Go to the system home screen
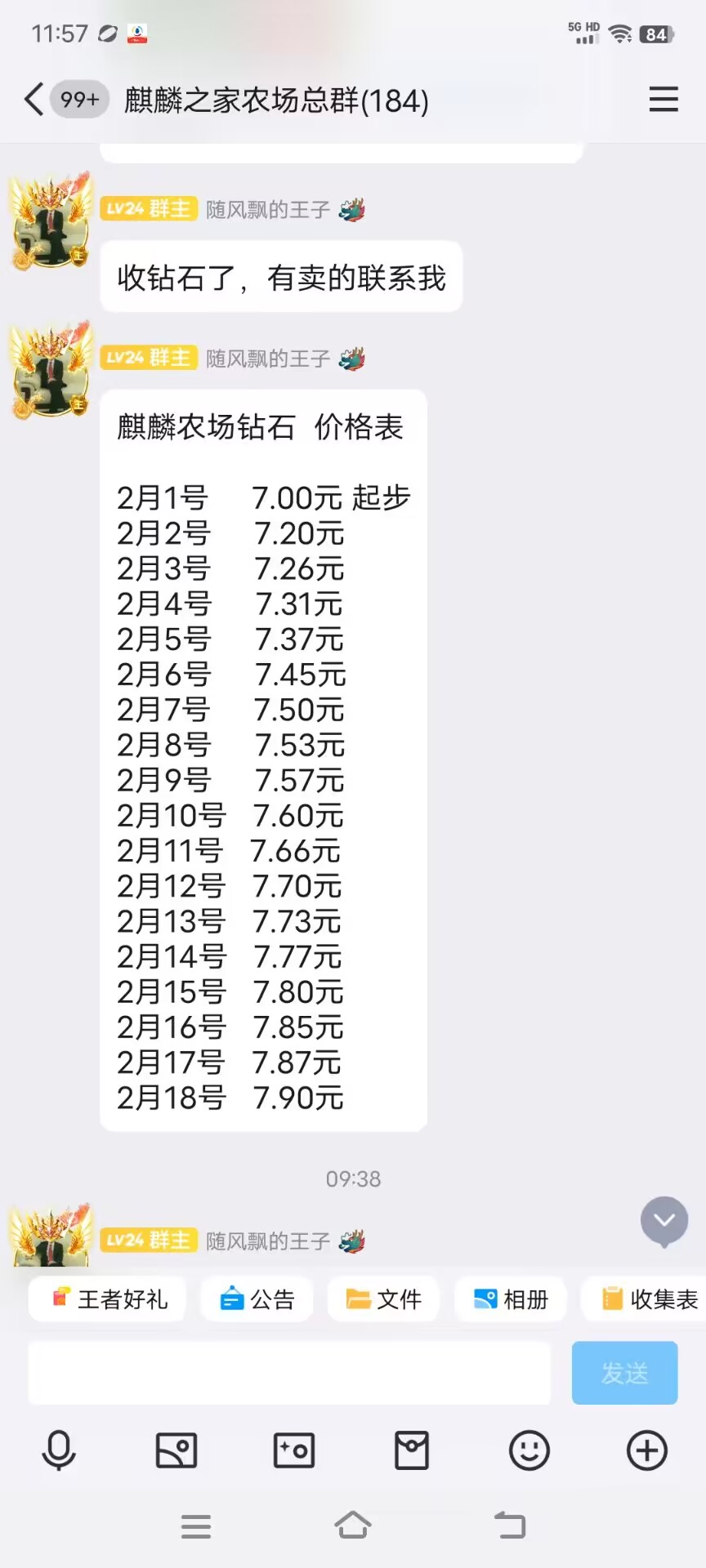The height and width of the screenshot is (1568, 706). [353, 1525]
